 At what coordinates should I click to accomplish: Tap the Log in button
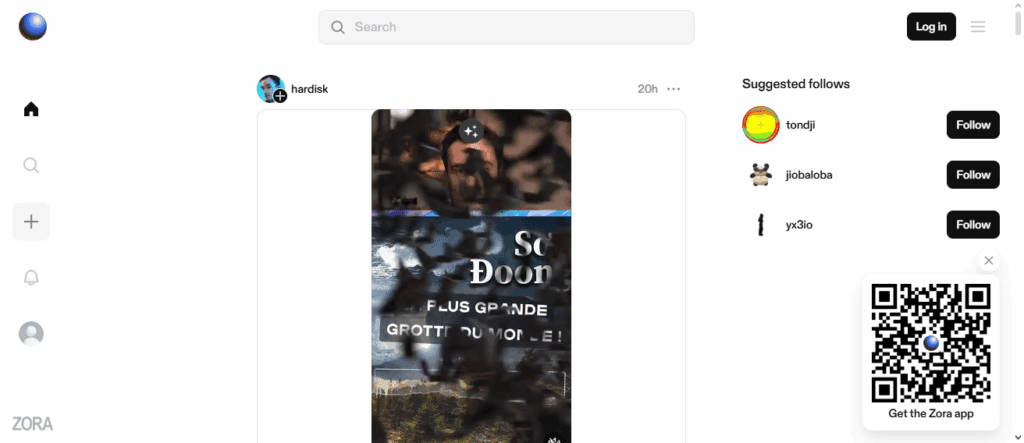[x=931, y=27]
